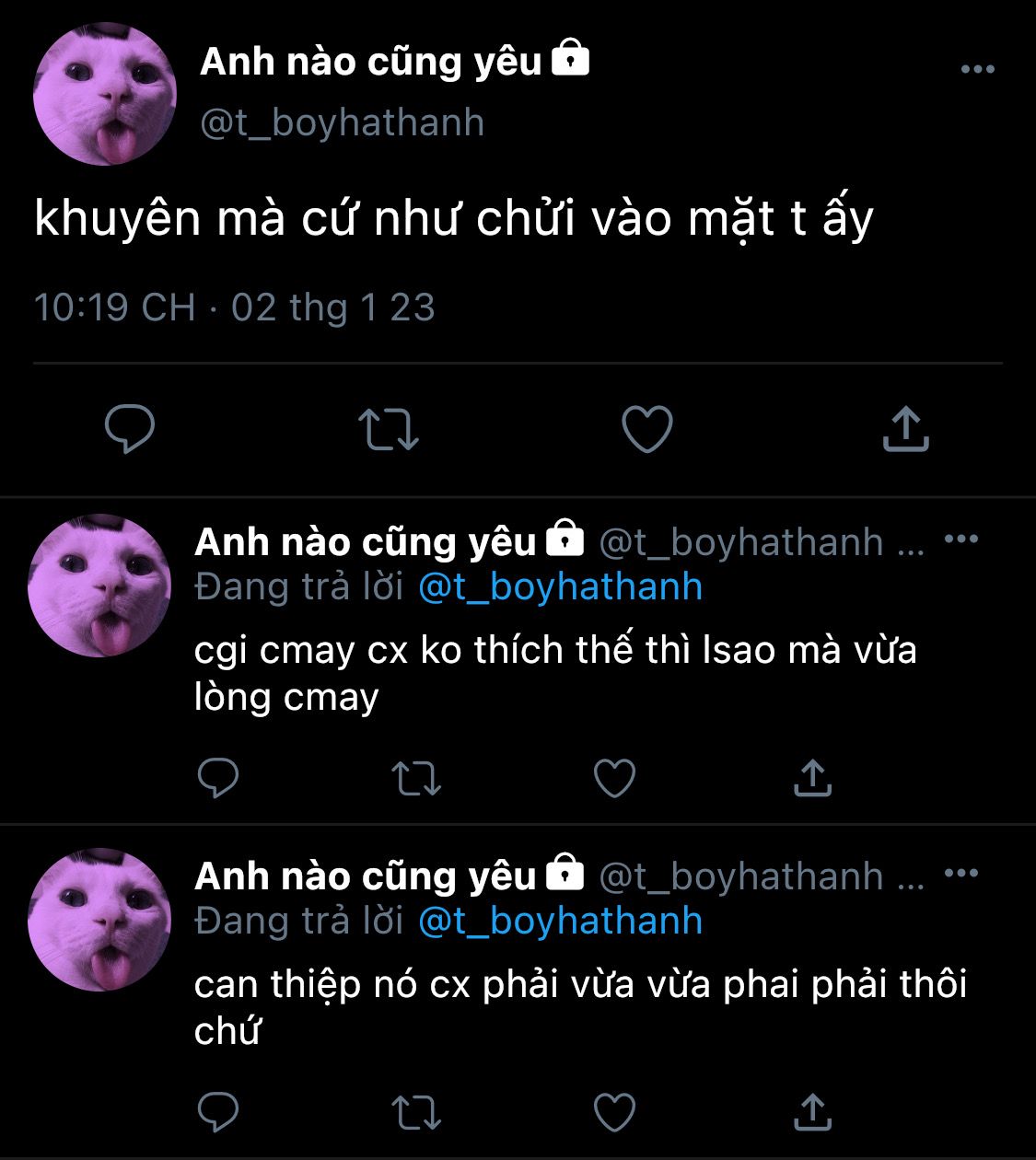Retweet the "can thiệp nó cx" reply
1036x1160 pixels.
tap(416, 1112)
